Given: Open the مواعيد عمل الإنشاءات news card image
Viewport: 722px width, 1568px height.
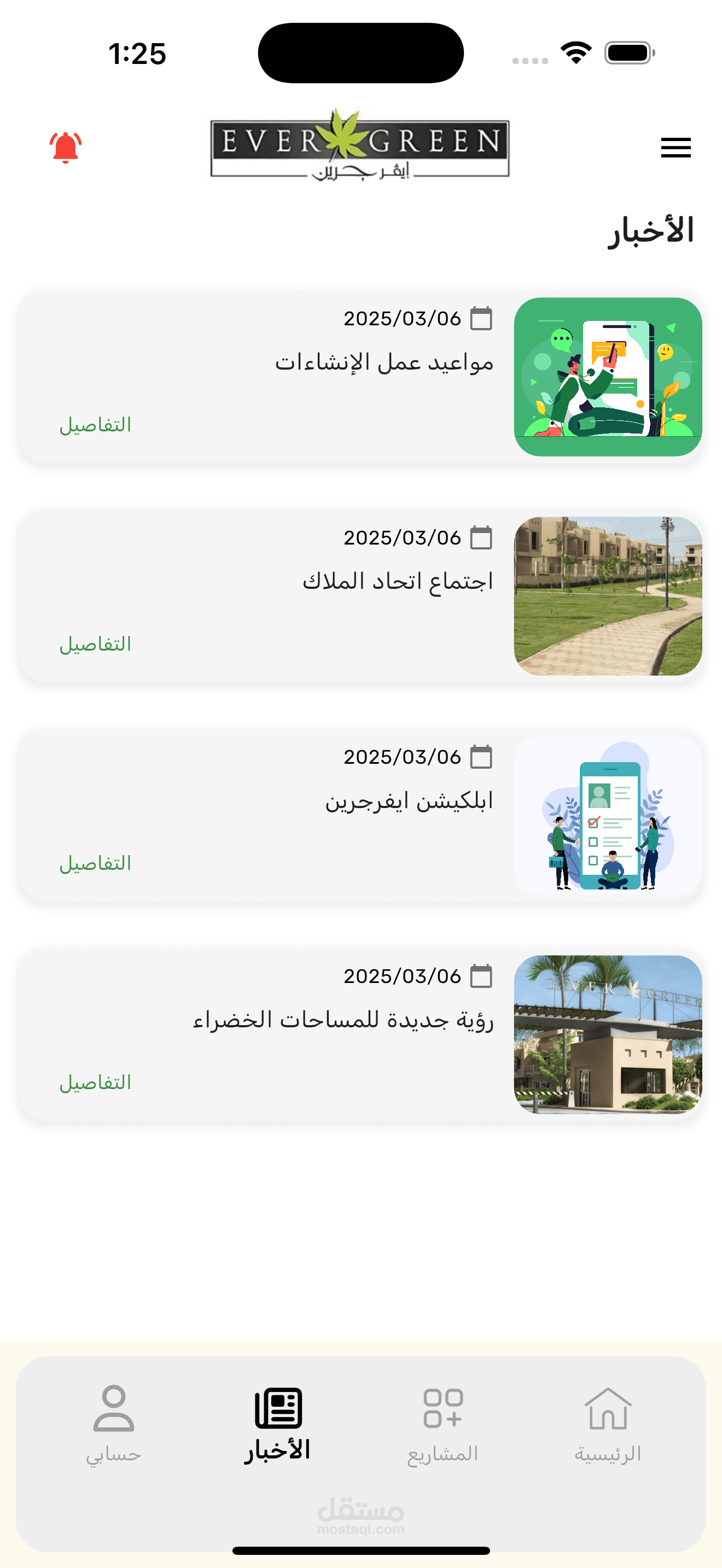Looking at the screenshot, I should pos(608,377).
